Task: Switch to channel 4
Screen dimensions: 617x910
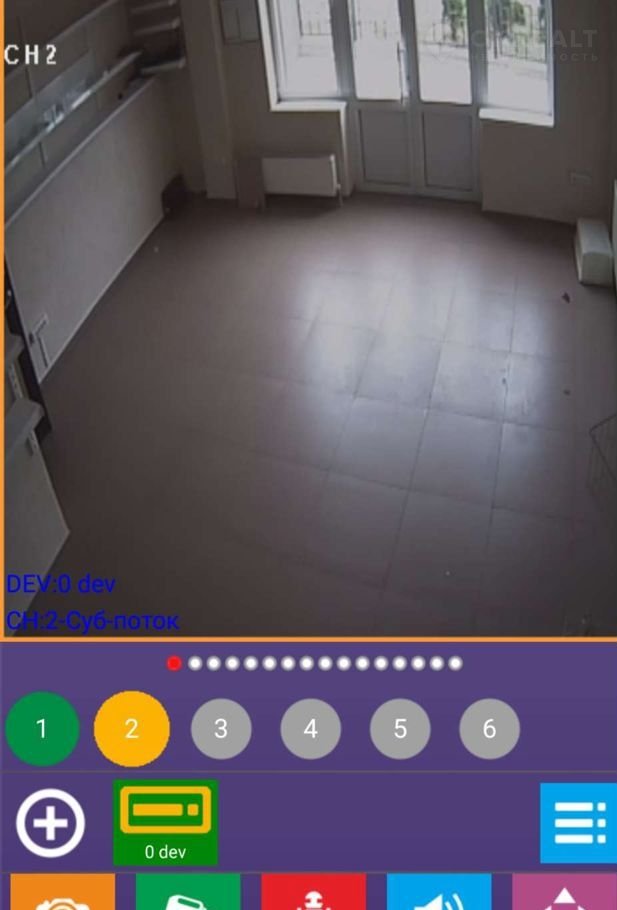Action: 310,729
